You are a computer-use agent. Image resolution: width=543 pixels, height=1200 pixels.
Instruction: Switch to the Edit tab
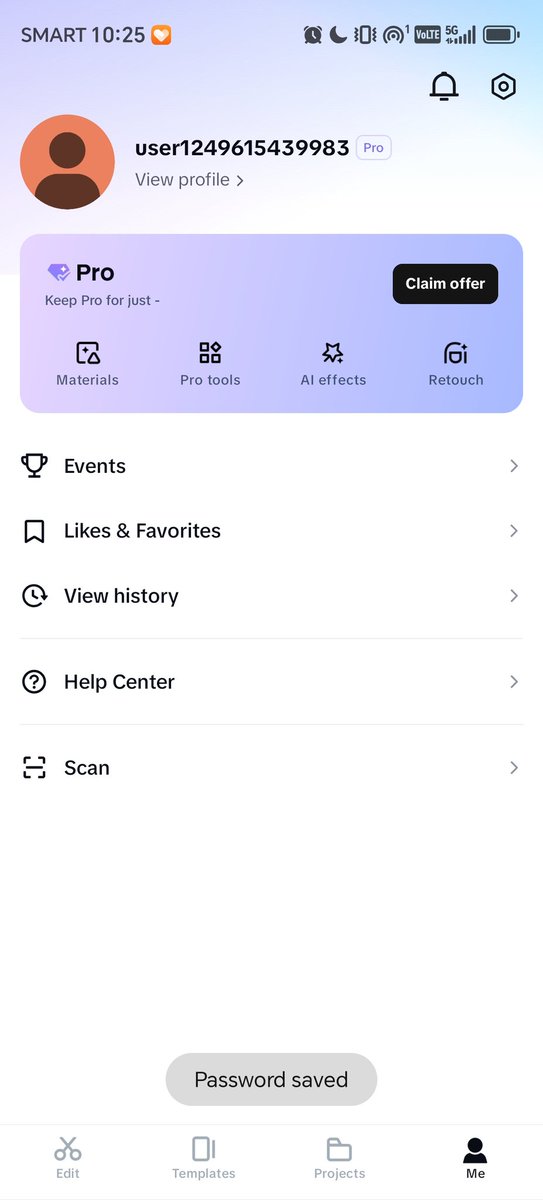[x=68, y=1158]
